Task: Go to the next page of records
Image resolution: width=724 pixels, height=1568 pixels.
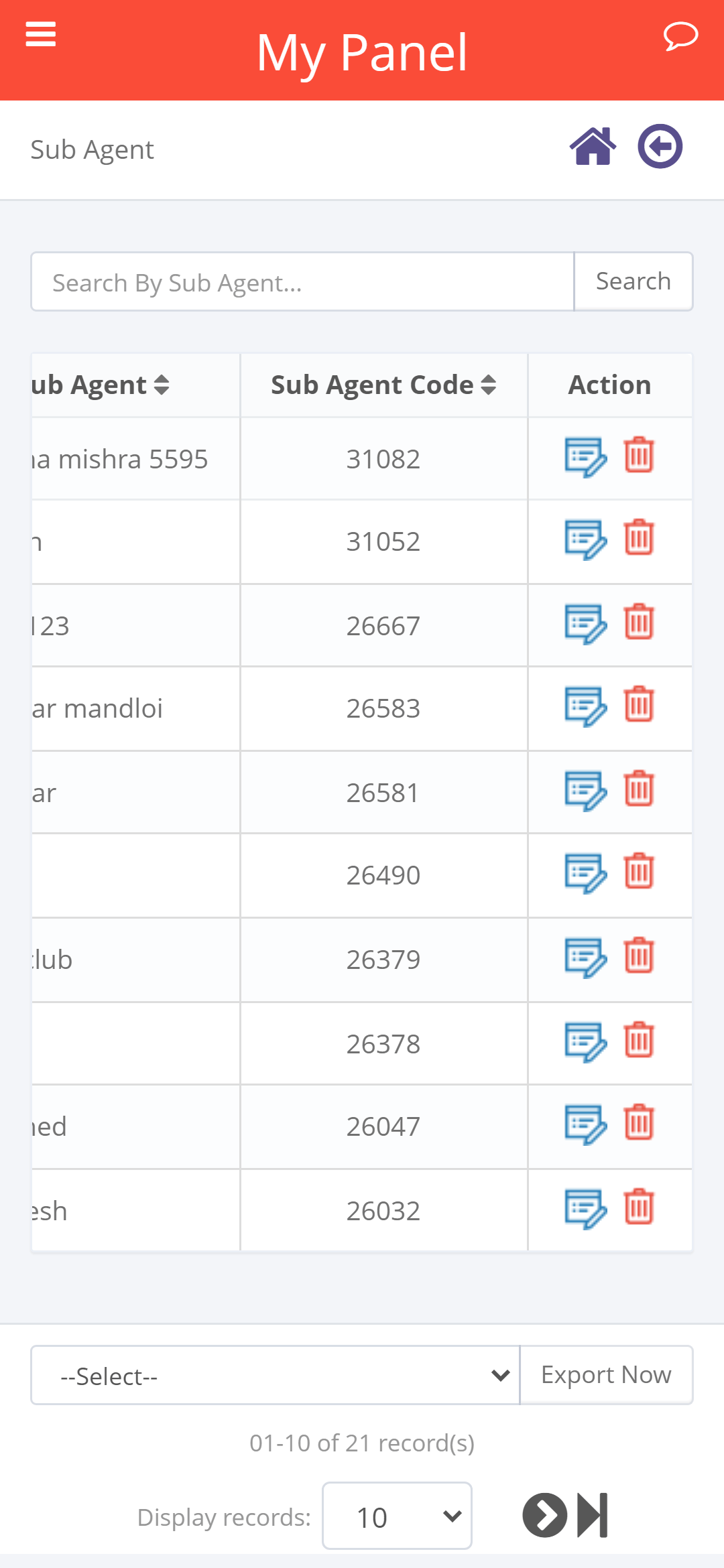Action: click(x=544, y=1515)
